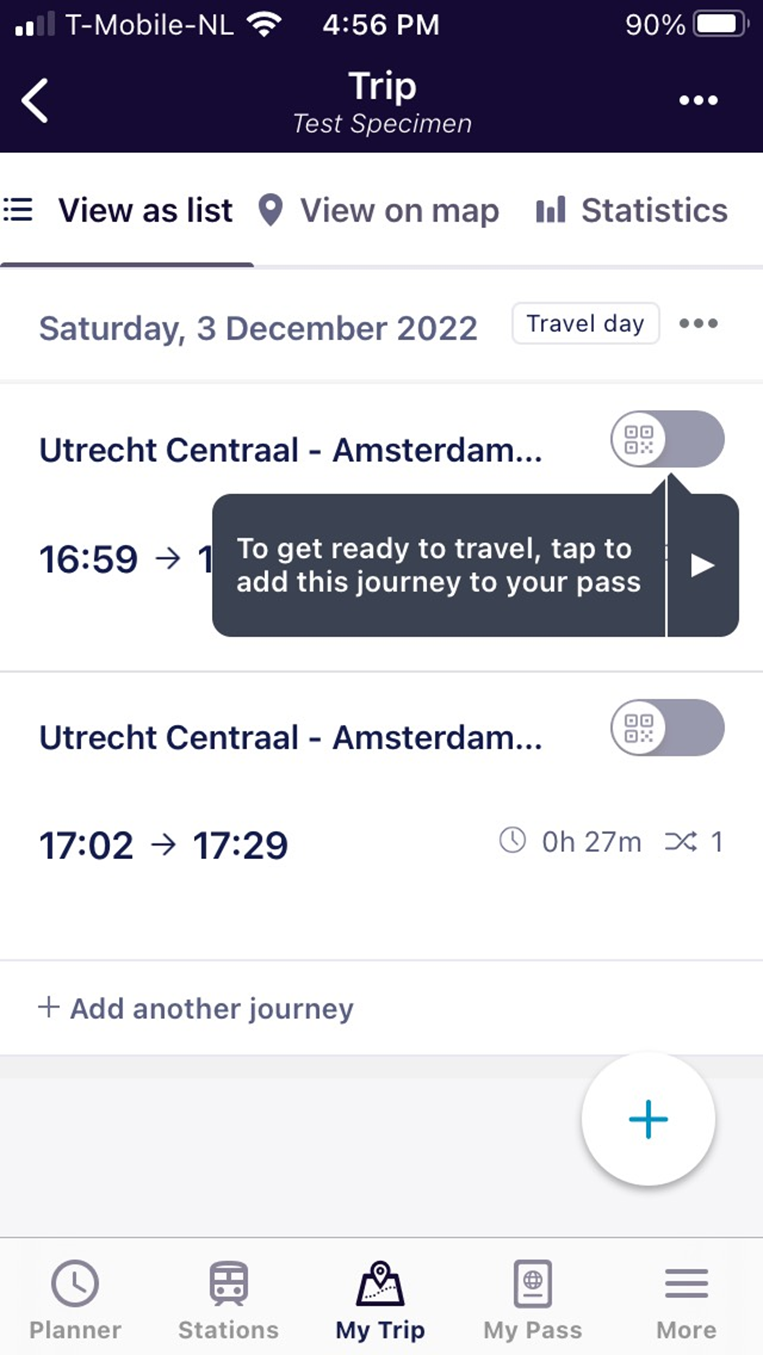763x1355 pixels.
Task: Add another journey
Action: pyautogui.click(x=195, y=1008)
